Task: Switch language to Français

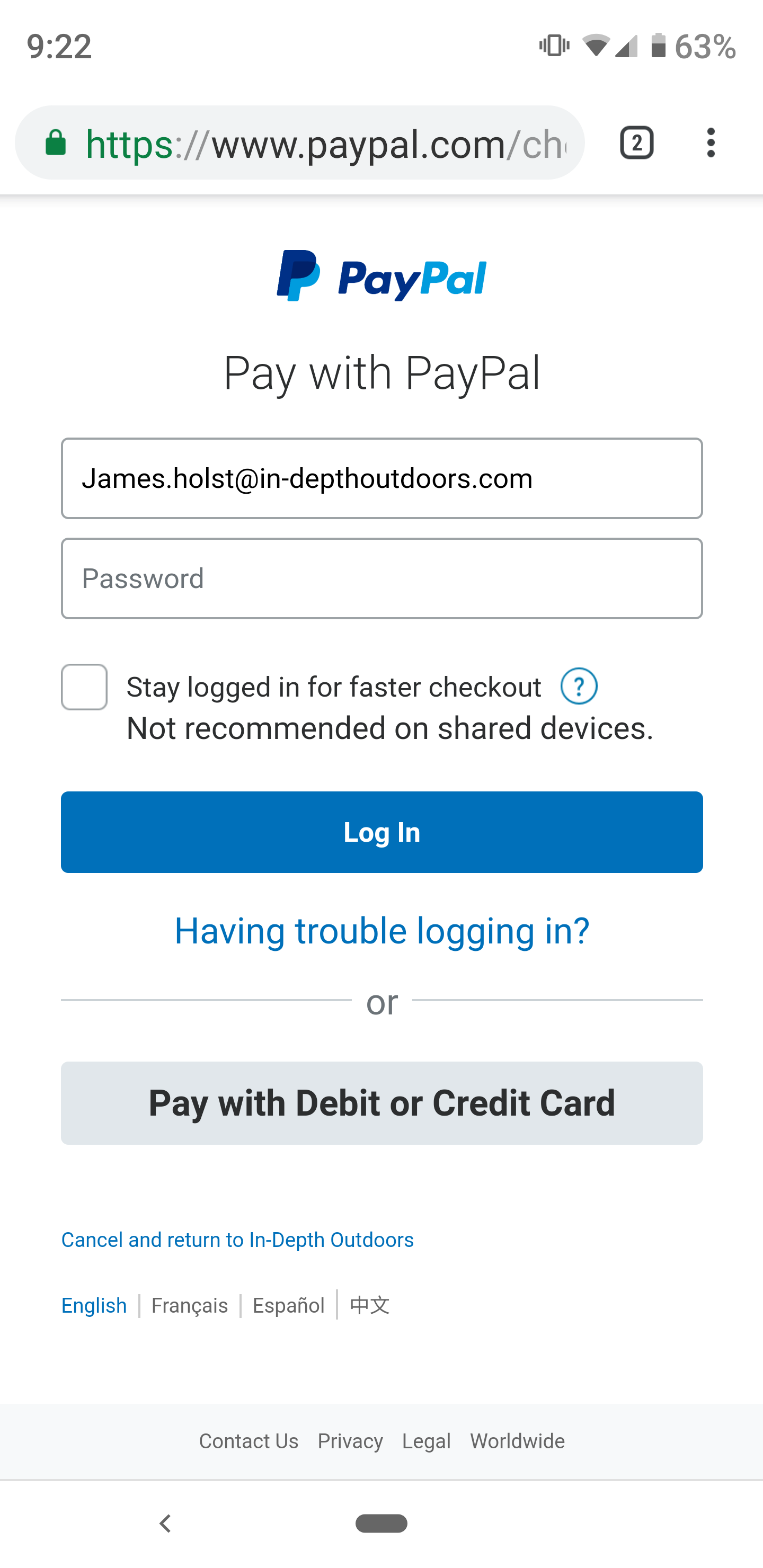Action: 189,1305
